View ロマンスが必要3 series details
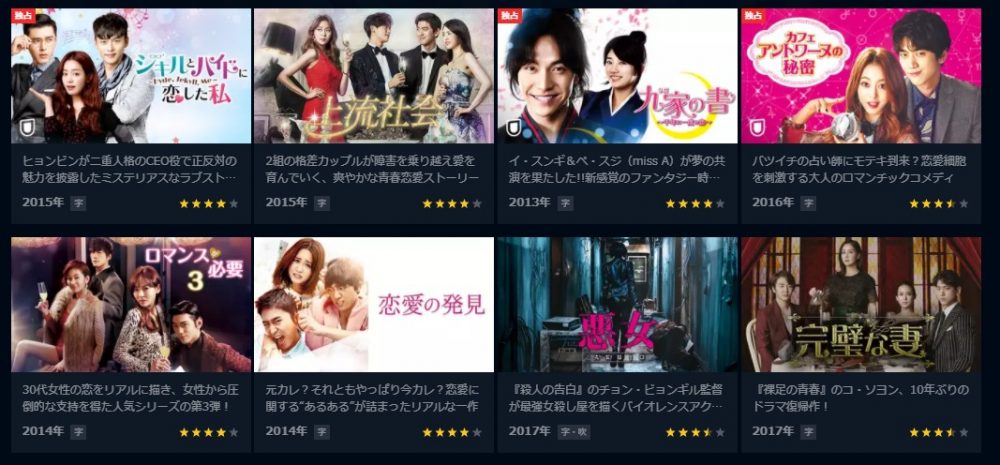 tap(131, 304)
